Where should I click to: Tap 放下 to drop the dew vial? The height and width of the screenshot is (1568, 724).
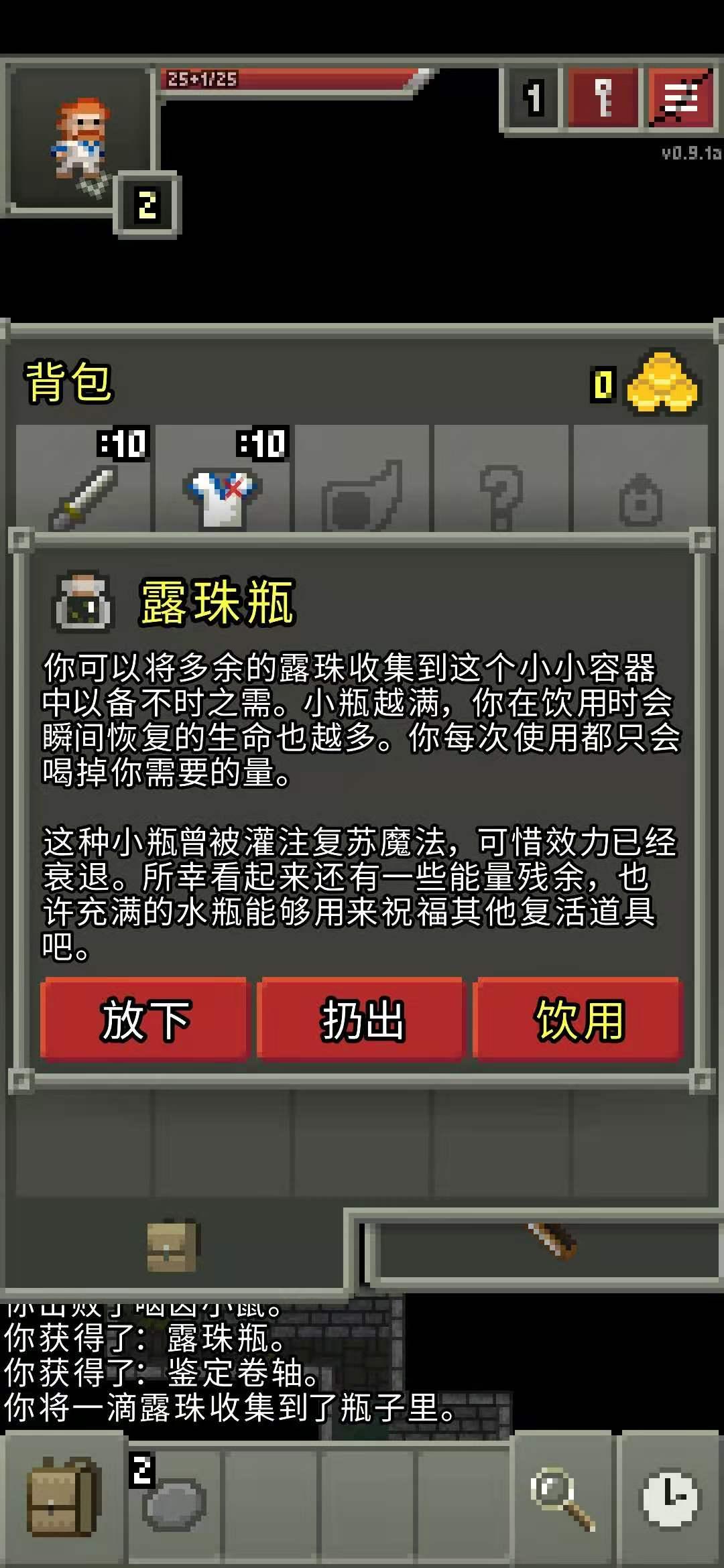[144, 1019]
